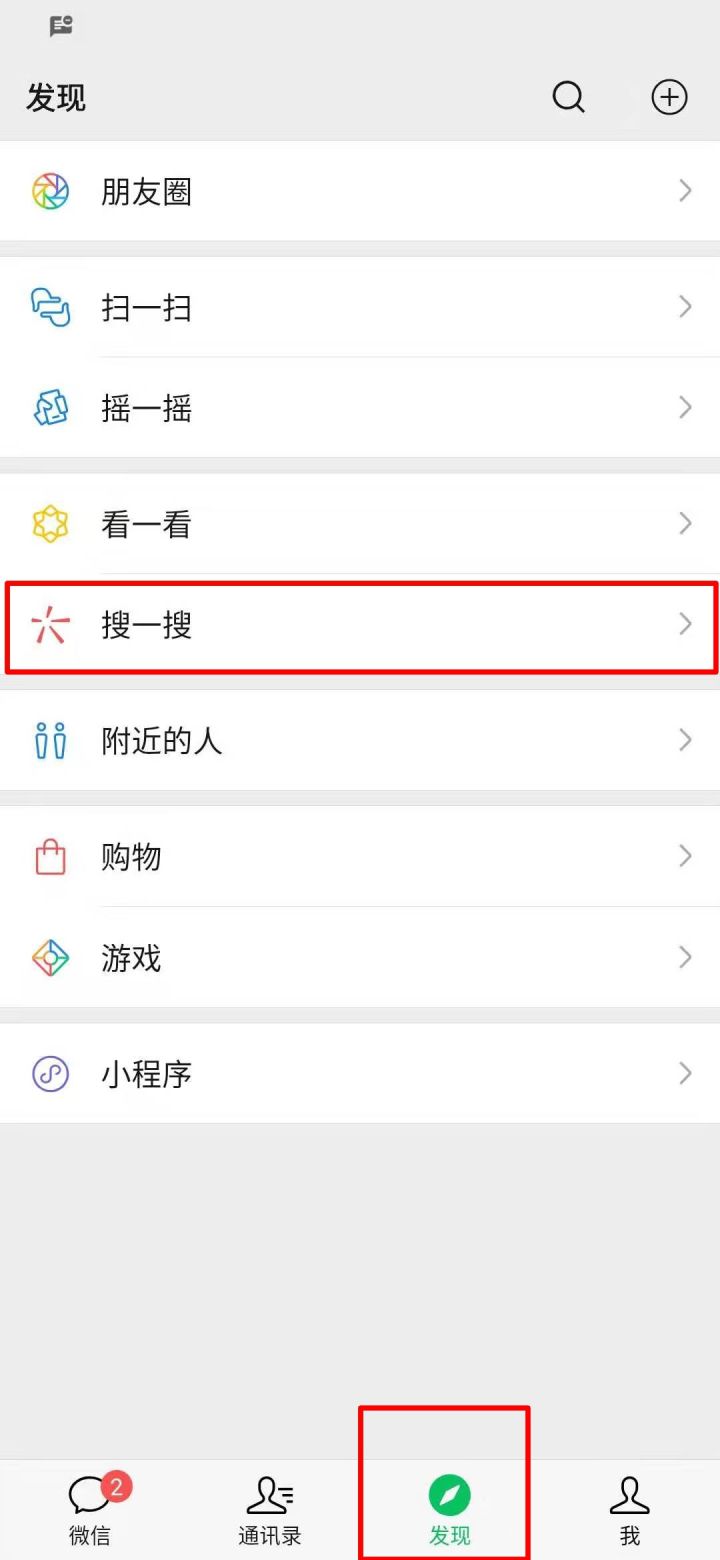
Task: Expand the Search (搜一搜) row chevron
Action: pos(685,626)
